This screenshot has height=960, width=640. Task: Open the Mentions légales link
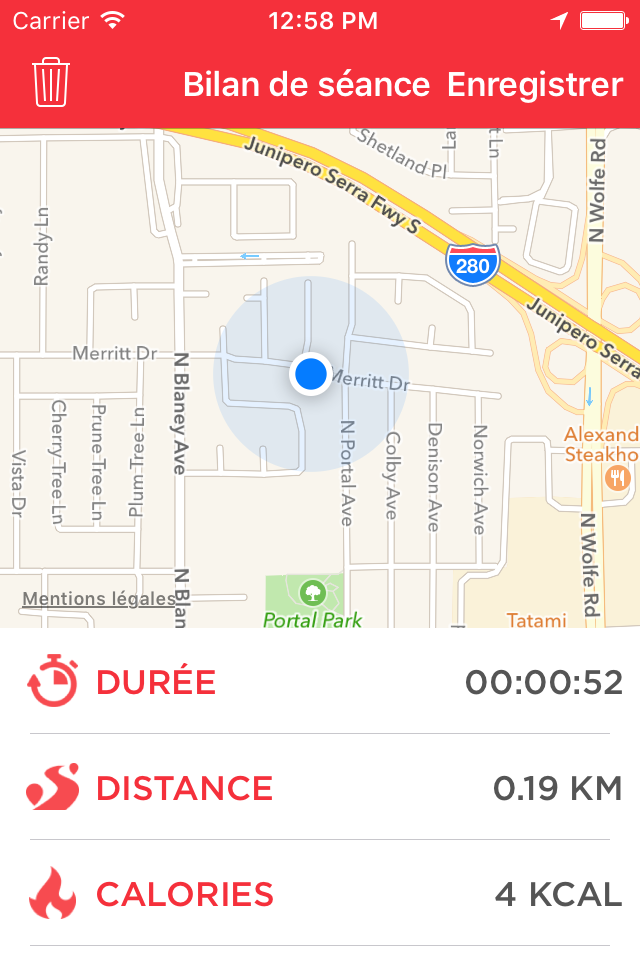coord(98,599)
